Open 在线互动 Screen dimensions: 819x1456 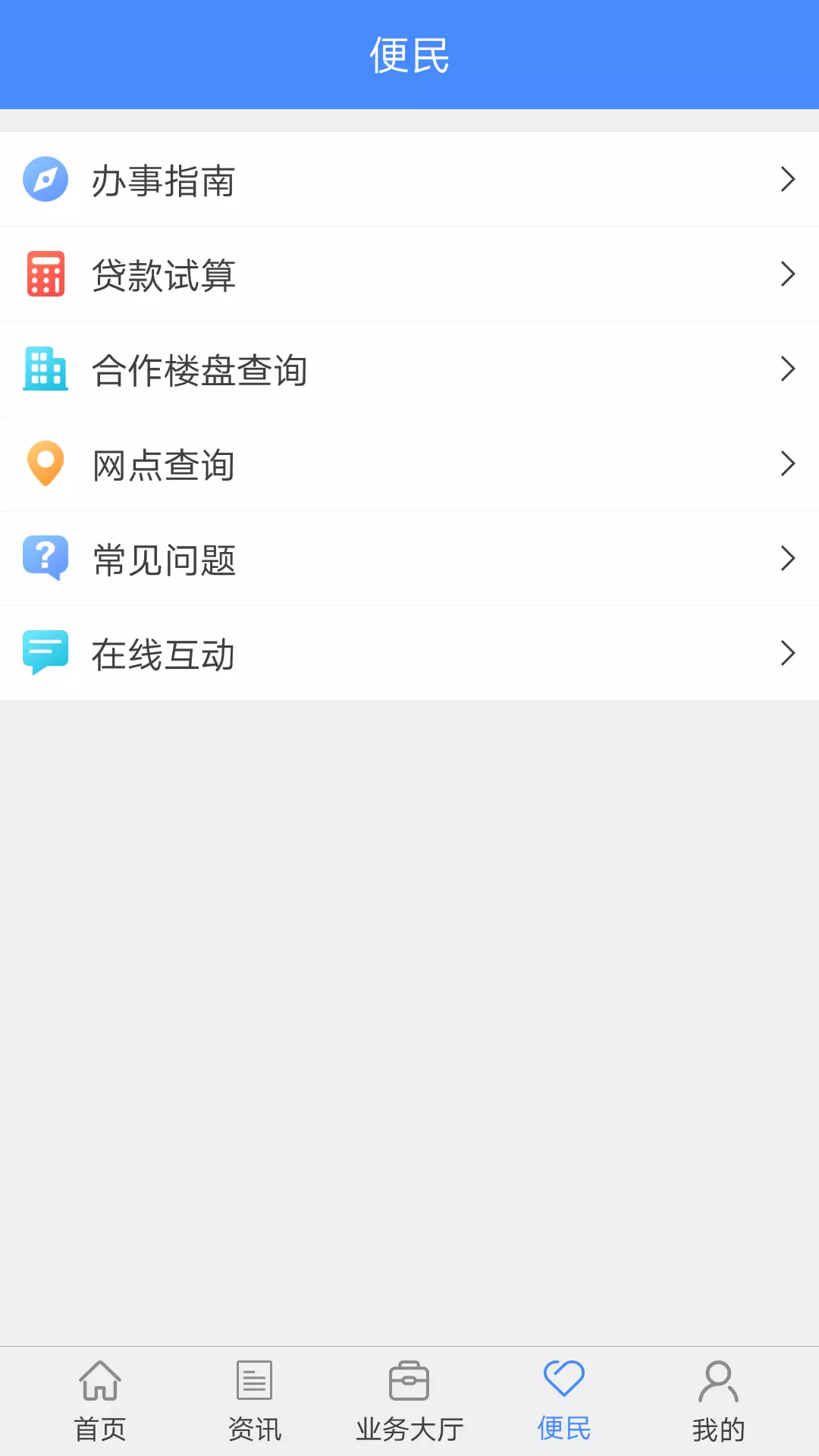409,653
